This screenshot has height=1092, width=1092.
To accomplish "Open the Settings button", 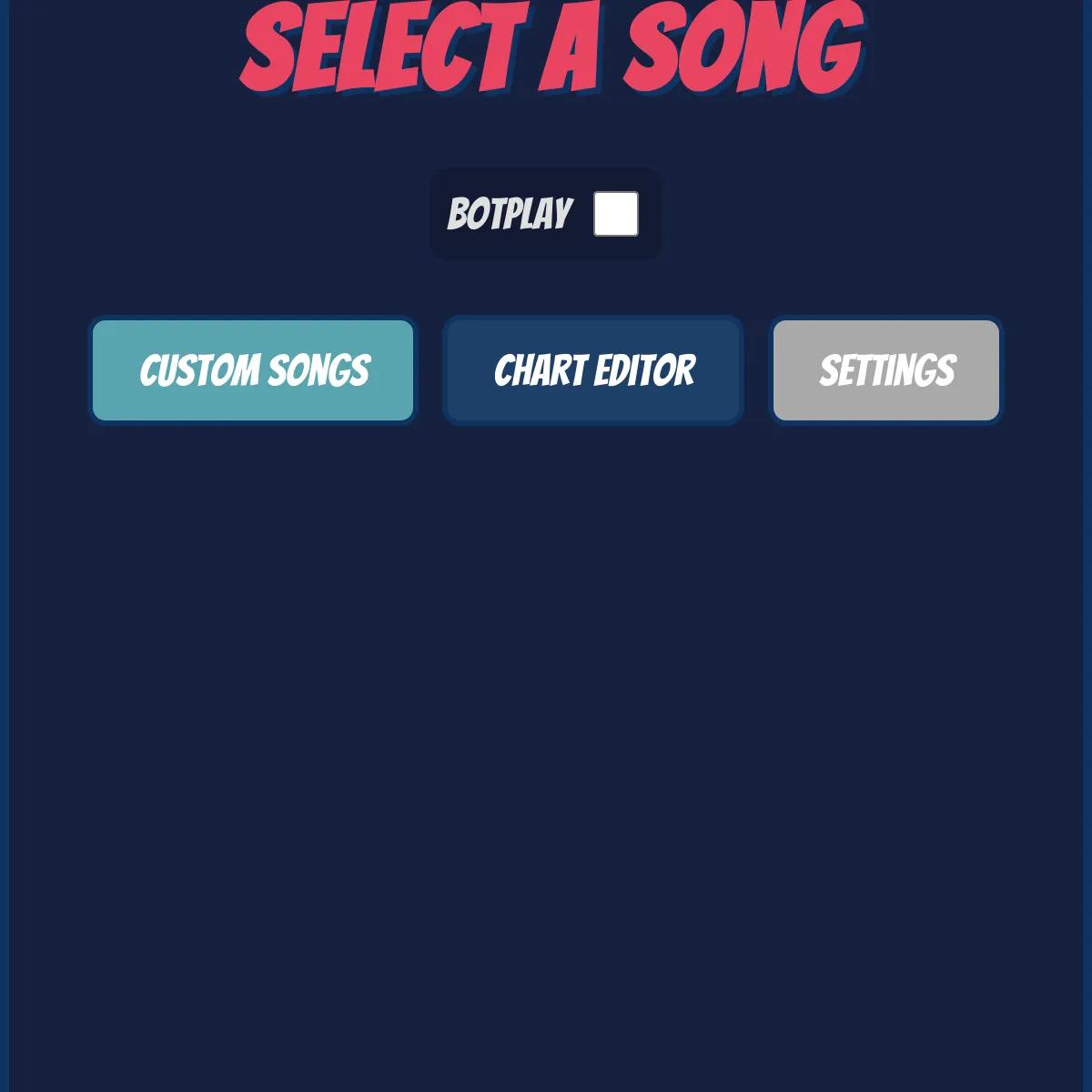I will [886, 370].
